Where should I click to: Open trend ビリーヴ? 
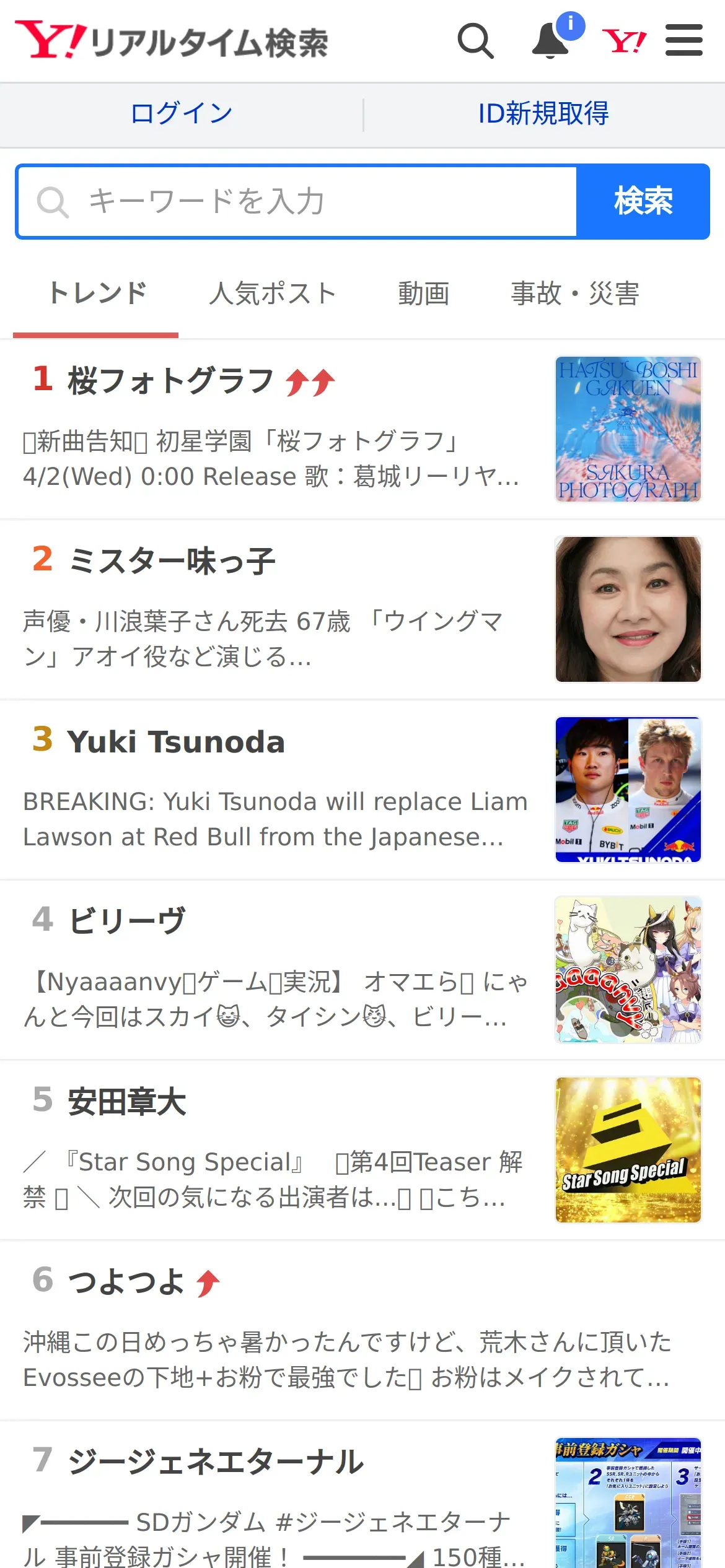coord(127,921)
